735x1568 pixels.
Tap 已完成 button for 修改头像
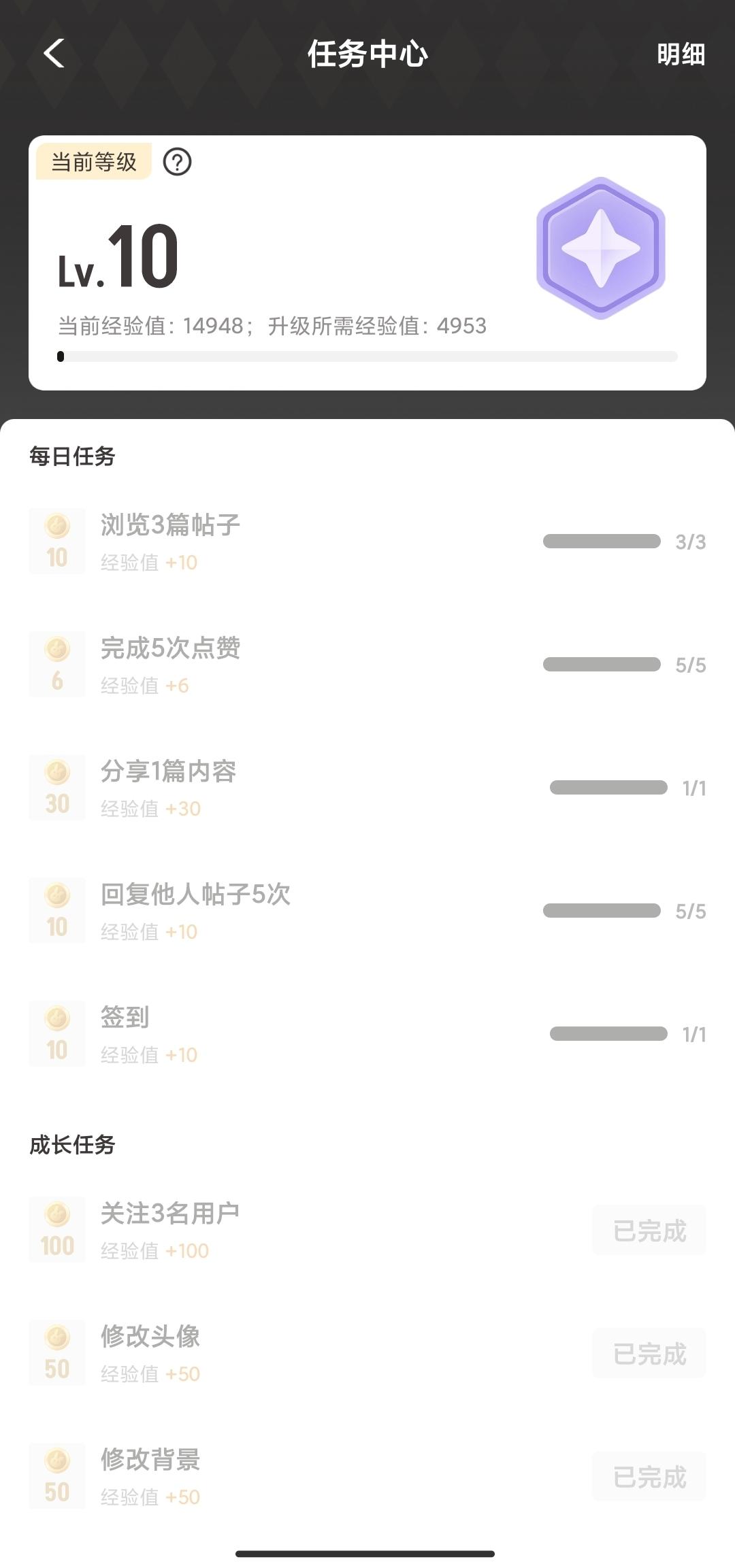[x=649, y=1354]
